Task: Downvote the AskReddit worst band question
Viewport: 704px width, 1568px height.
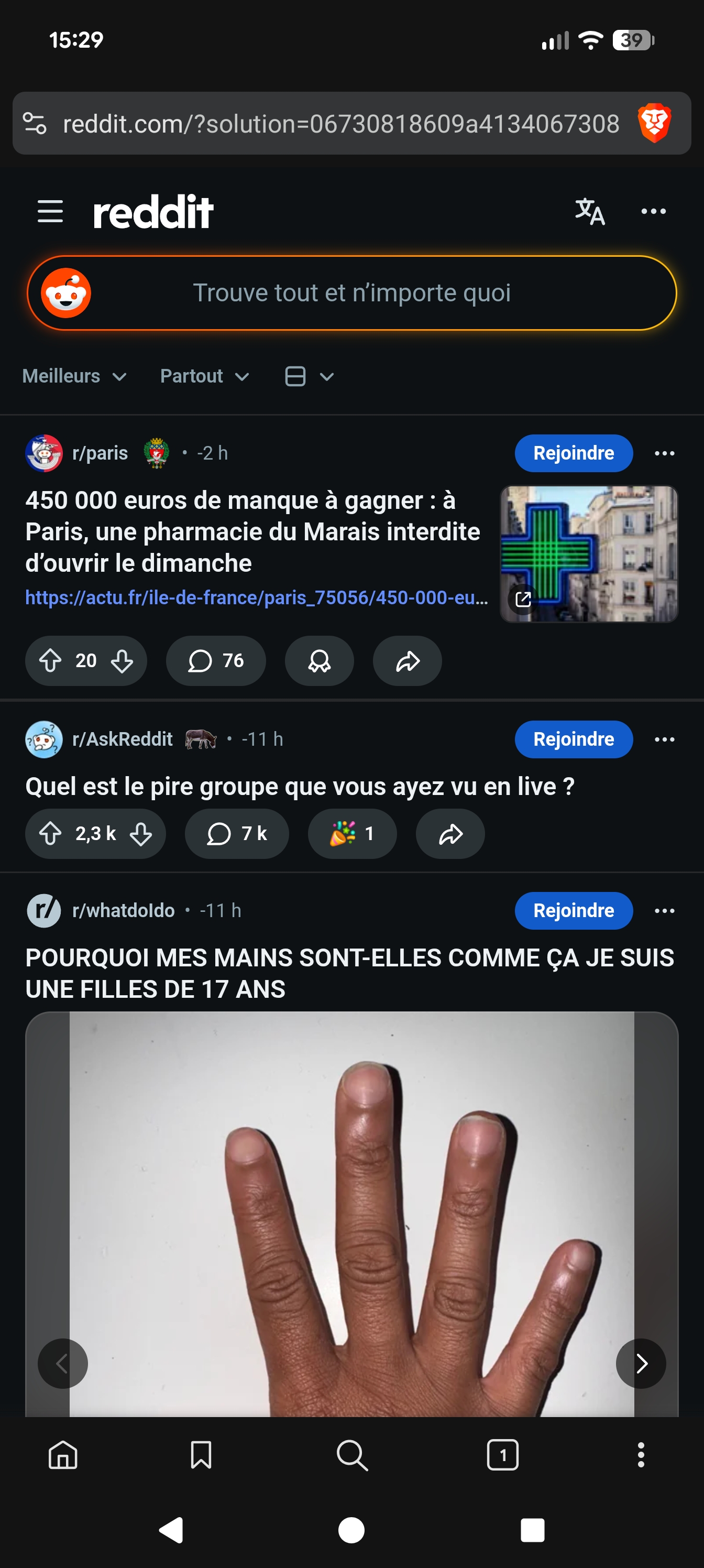Action: click(140, 833)
